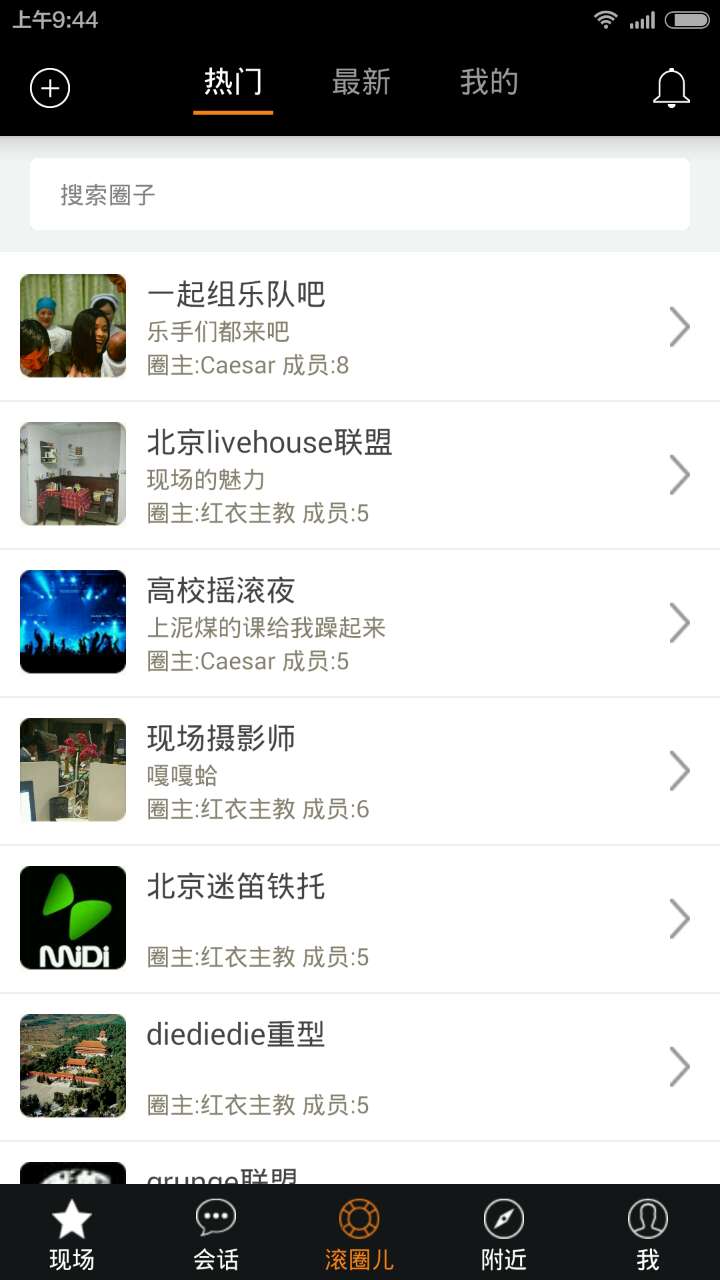The height and width of the screenshot is (1280, 720).
Task: Go to the 现场 bottom tab
Action: tap(72, 1233)
